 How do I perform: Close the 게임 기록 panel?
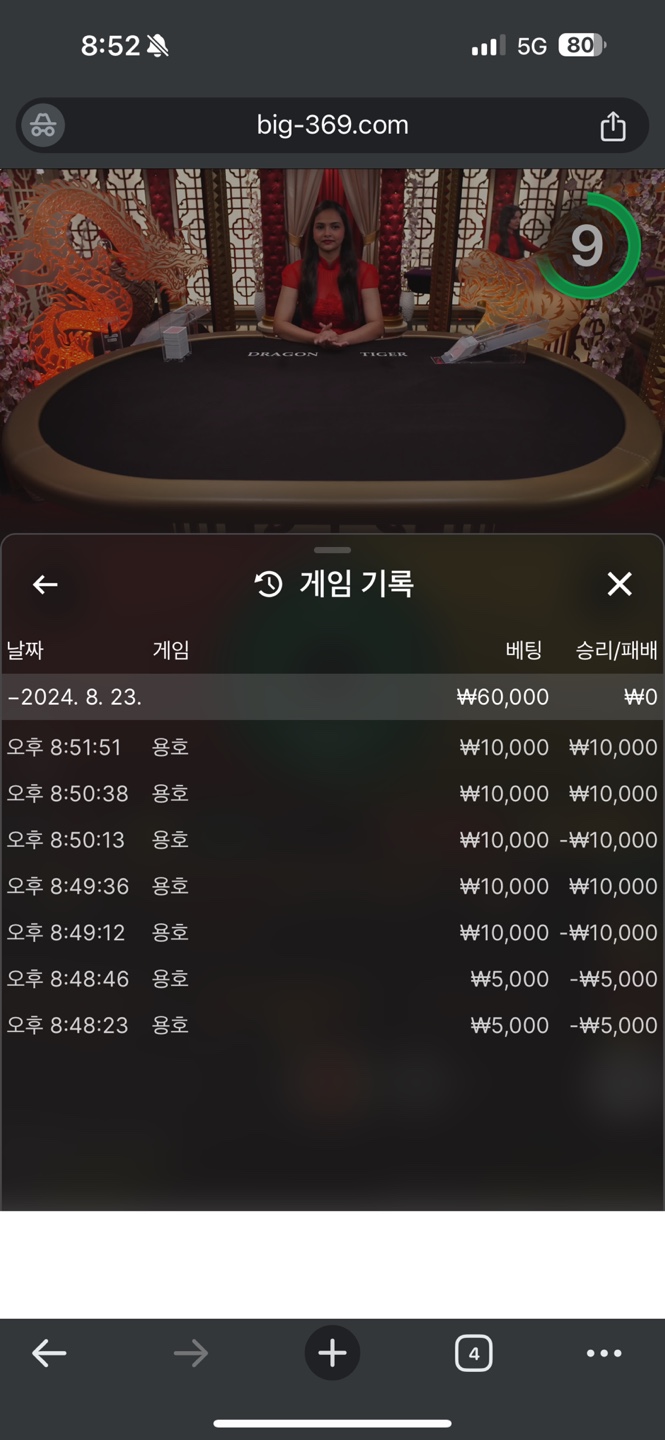(620, 584)
